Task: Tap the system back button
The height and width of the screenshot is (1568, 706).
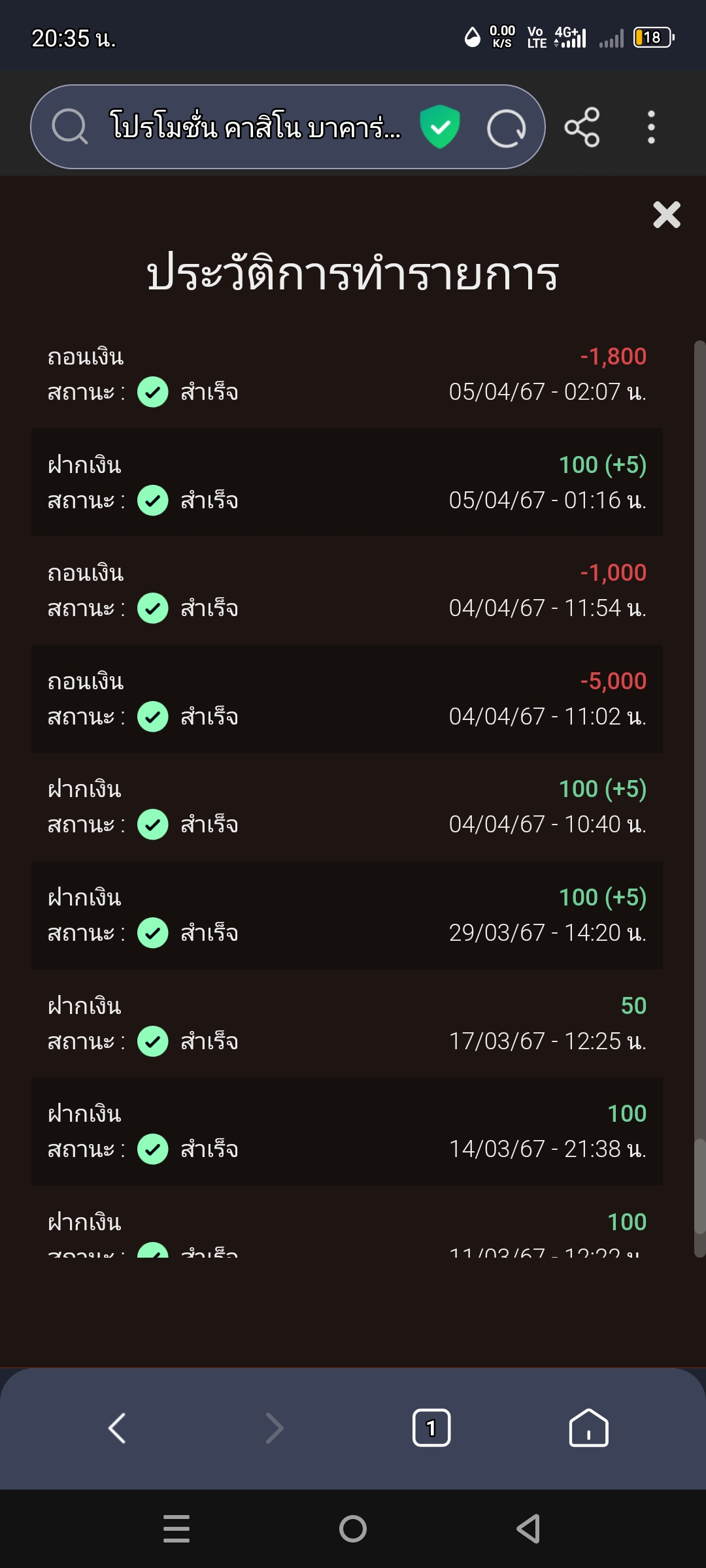Action: point(528,1529)
